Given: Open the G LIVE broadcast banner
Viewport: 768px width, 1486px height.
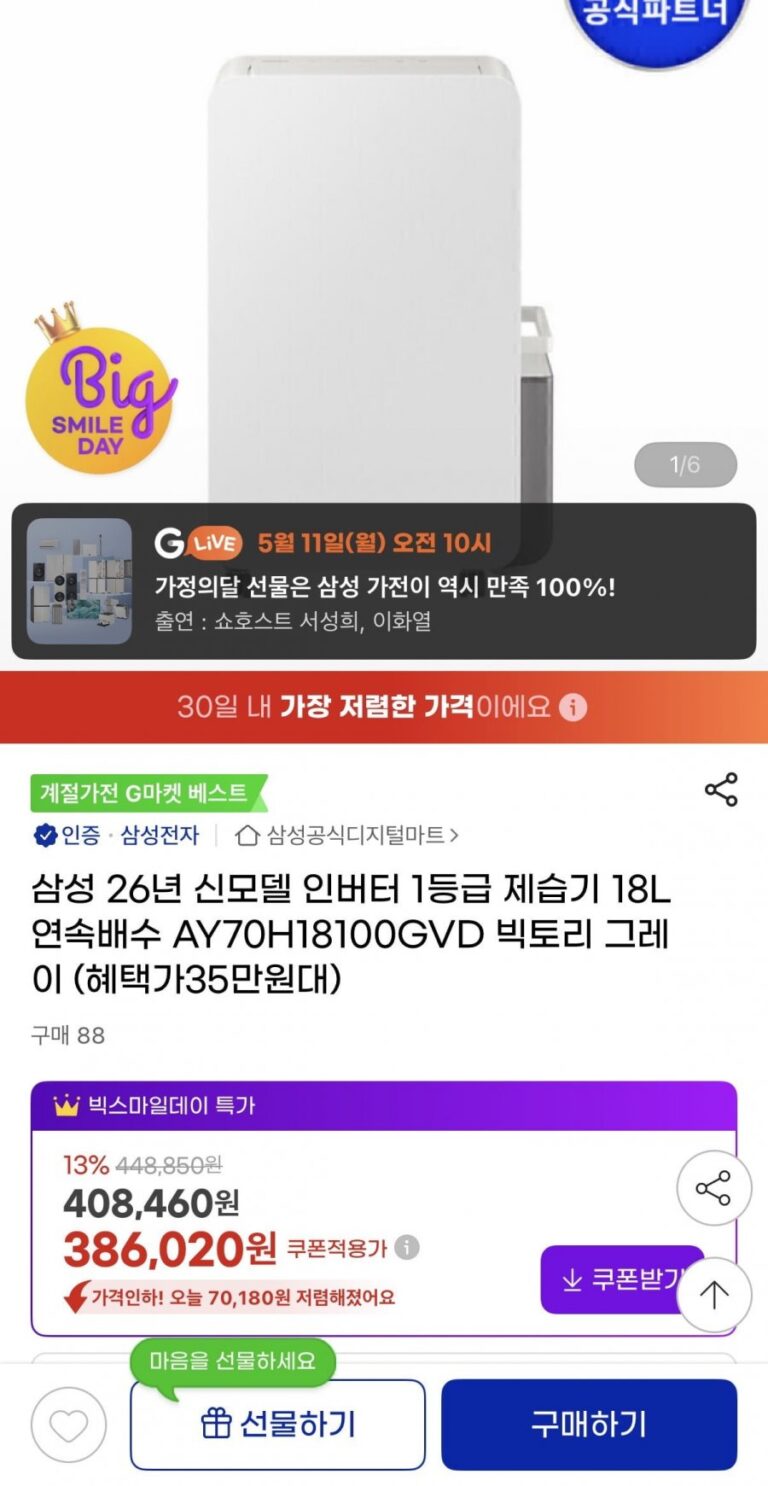Looking at the screenshot, I should coord(384,581).
